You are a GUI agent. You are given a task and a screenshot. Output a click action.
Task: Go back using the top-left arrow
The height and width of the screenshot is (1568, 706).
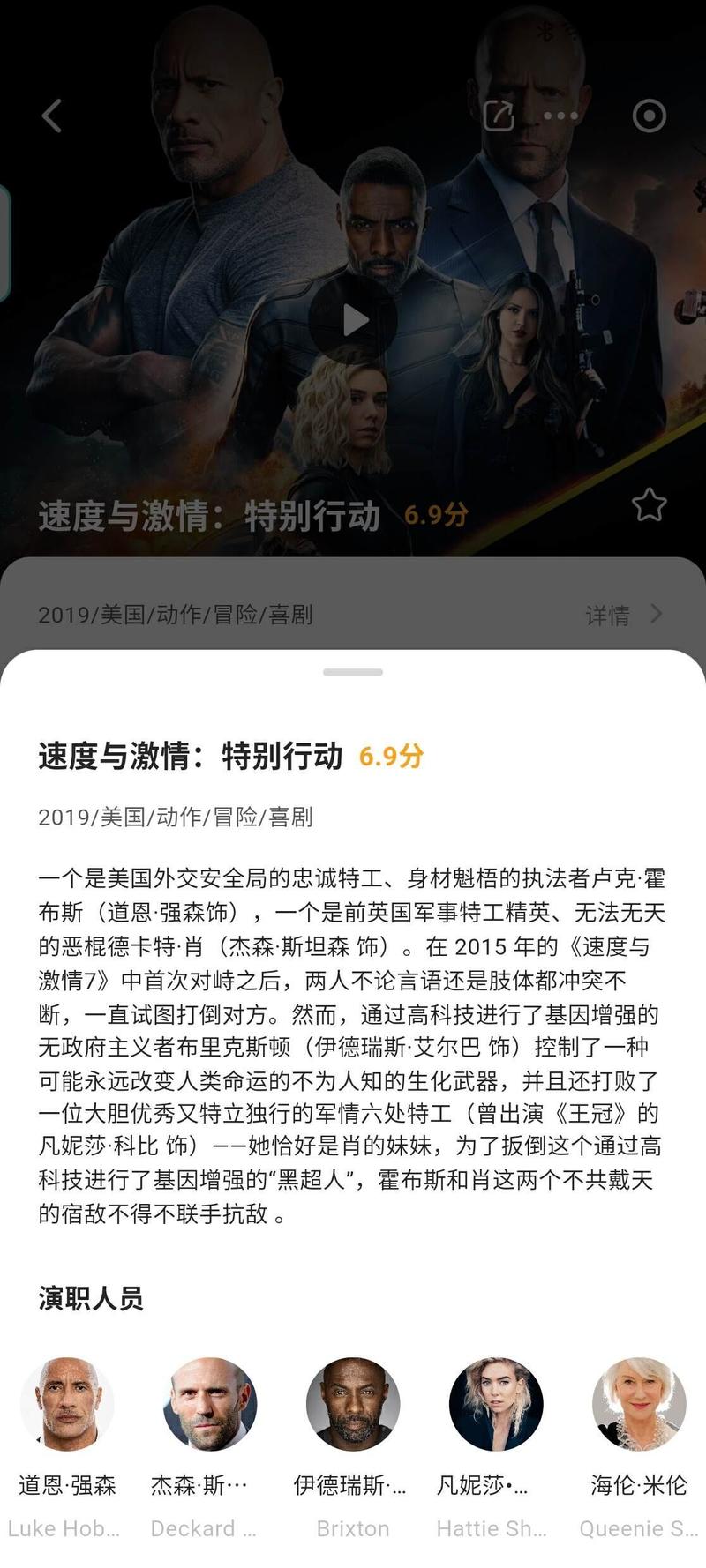coord(52,116)
